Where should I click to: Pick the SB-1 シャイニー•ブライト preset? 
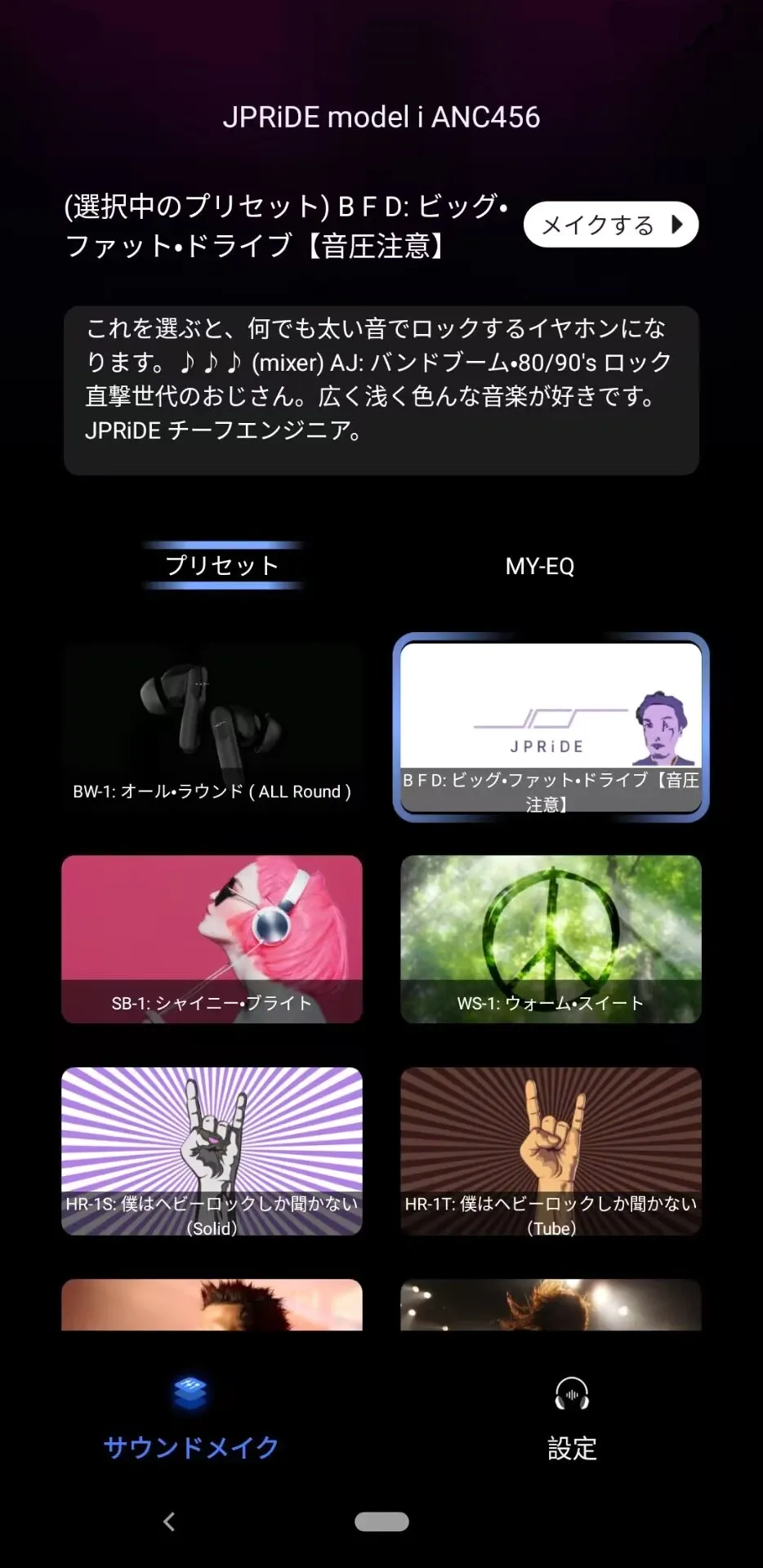coord(212,939)
